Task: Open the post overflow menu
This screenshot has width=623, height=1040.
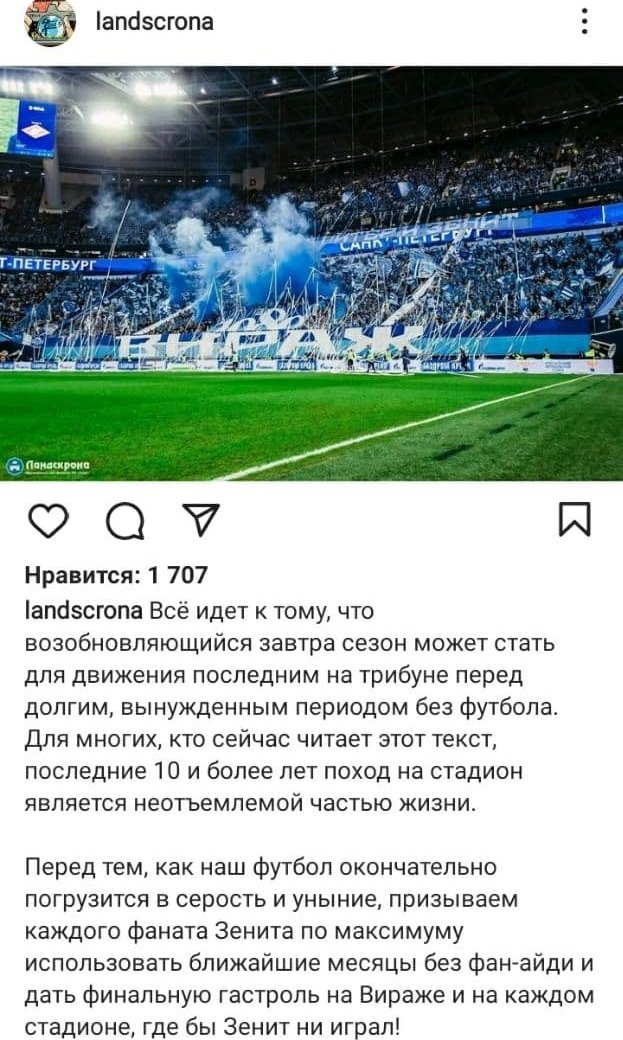Action: pos(584,21)
